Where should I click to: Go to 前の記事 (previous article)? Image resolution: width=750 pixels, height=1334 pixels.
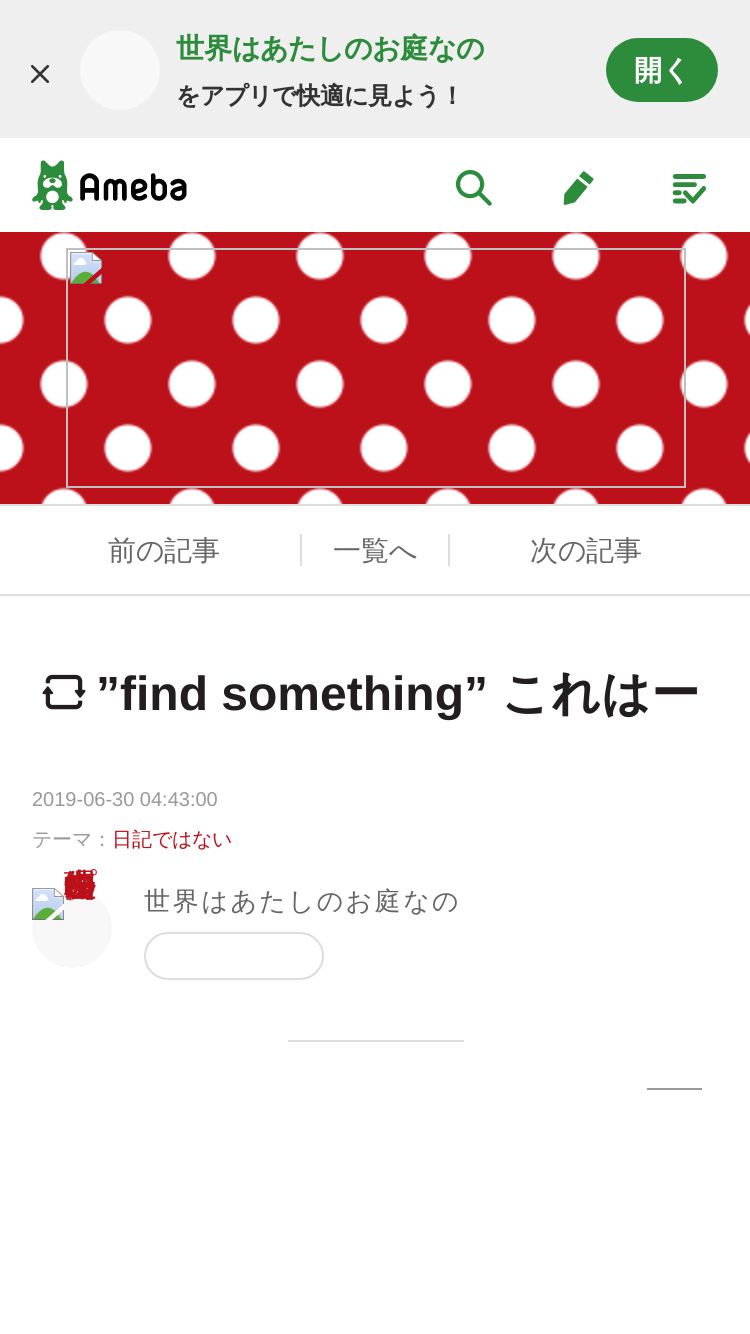164,550
